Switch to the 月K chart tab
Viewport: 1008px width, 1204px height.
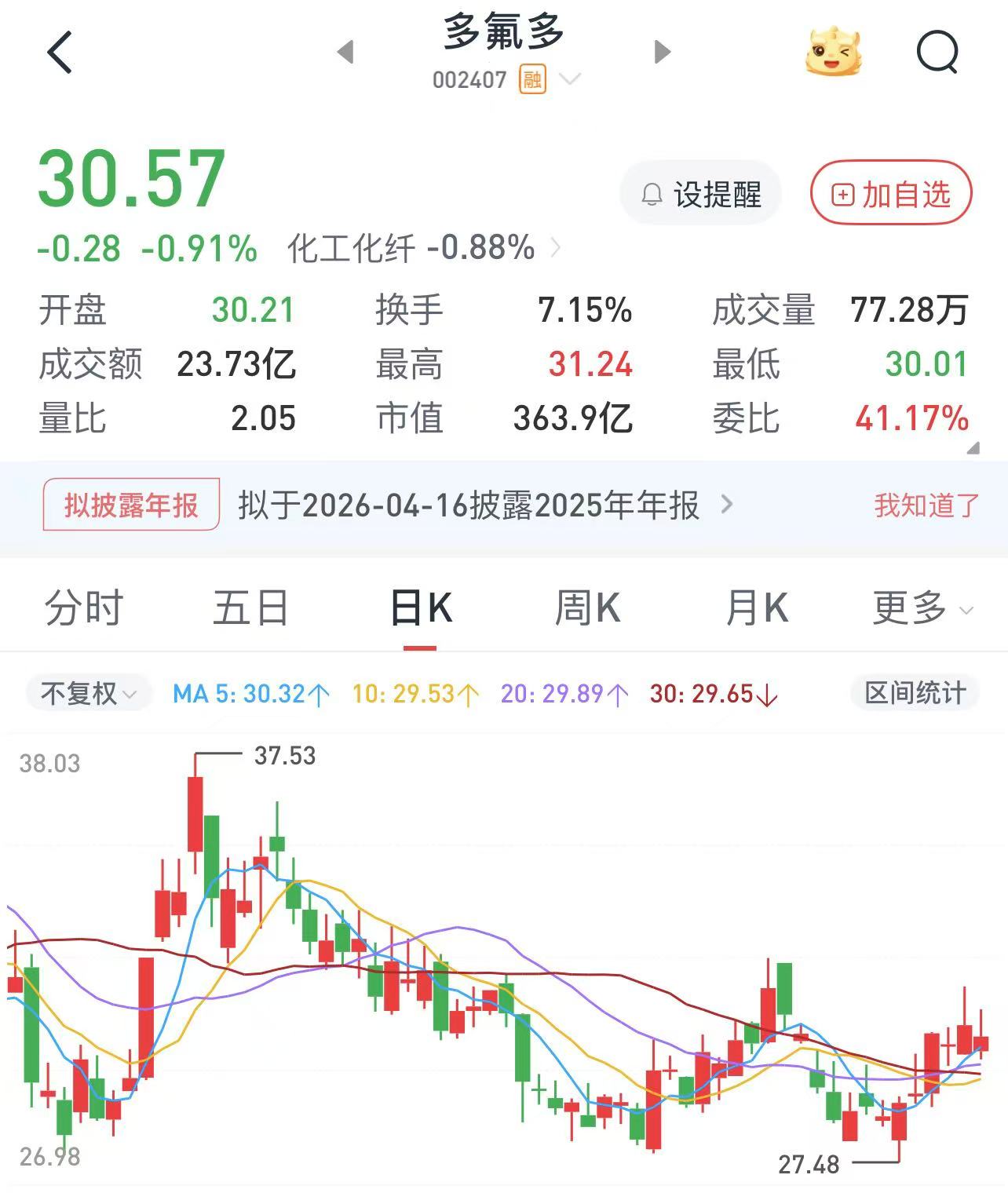coord(756,607)
